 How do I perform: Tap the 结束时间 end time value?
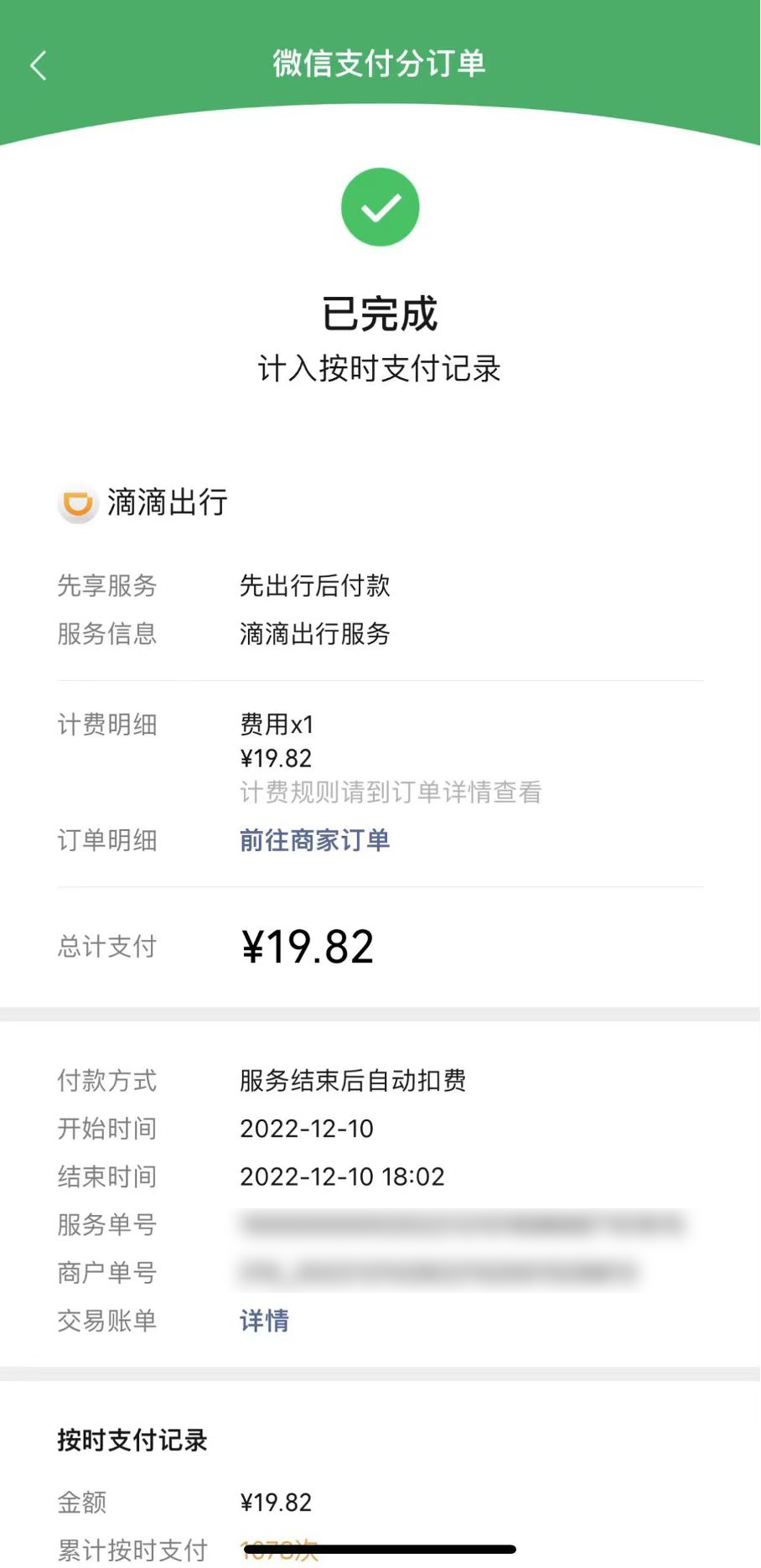point(342,1176)
